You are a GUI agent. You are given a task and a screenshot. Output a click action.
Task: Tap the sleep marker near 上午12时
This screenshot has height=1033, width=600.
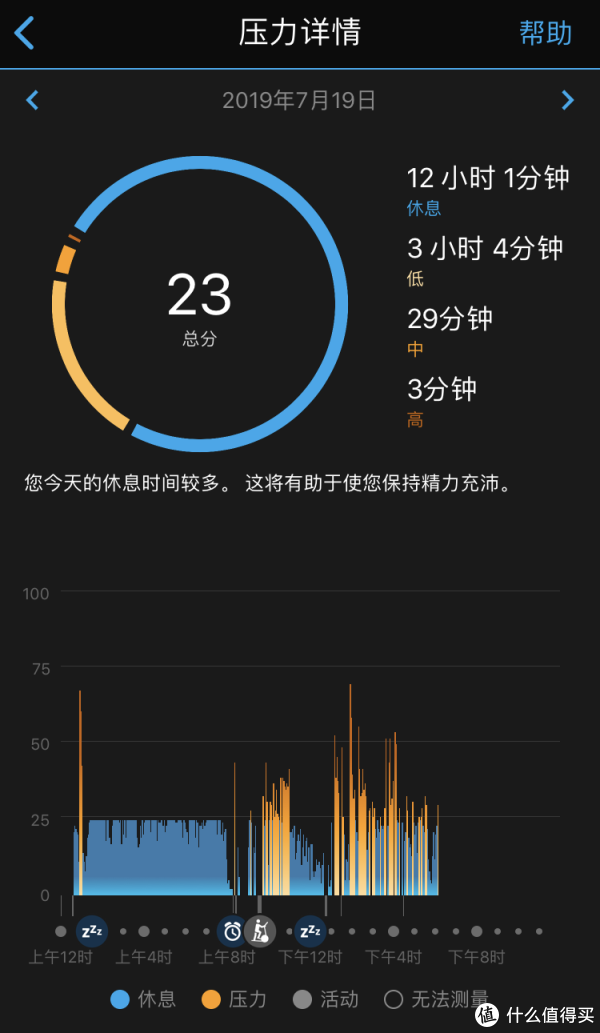click(x=92, y=932)
